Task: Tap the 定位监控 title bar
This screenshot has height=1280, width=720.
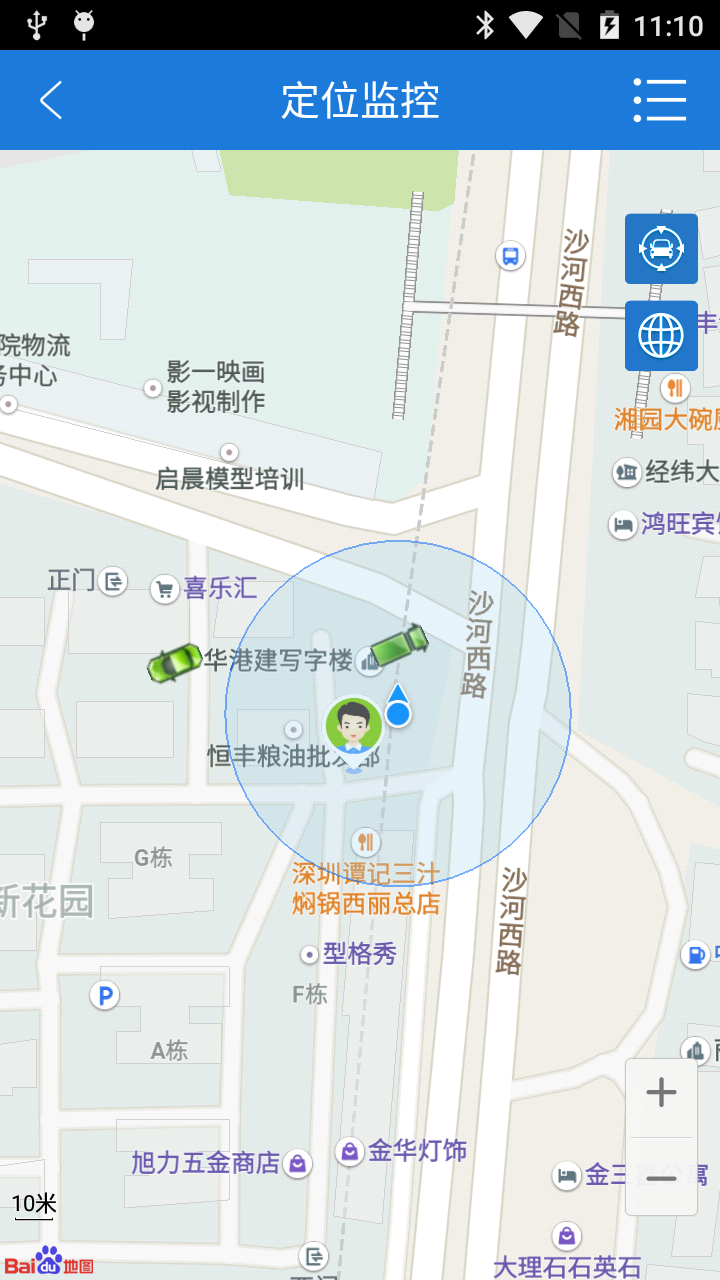Action: coord(360,100)
